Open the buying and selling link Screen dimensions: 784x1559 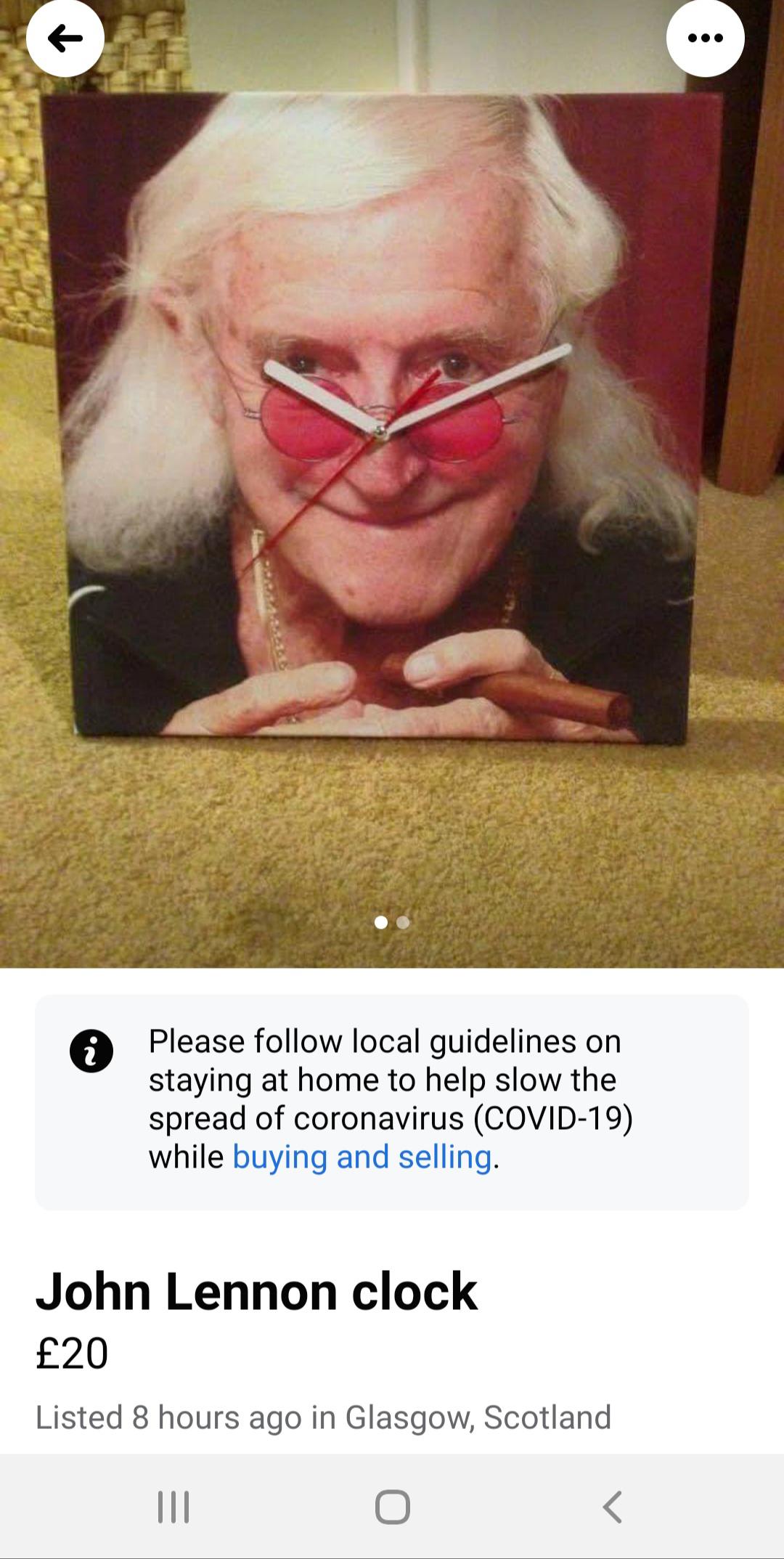362,1157
